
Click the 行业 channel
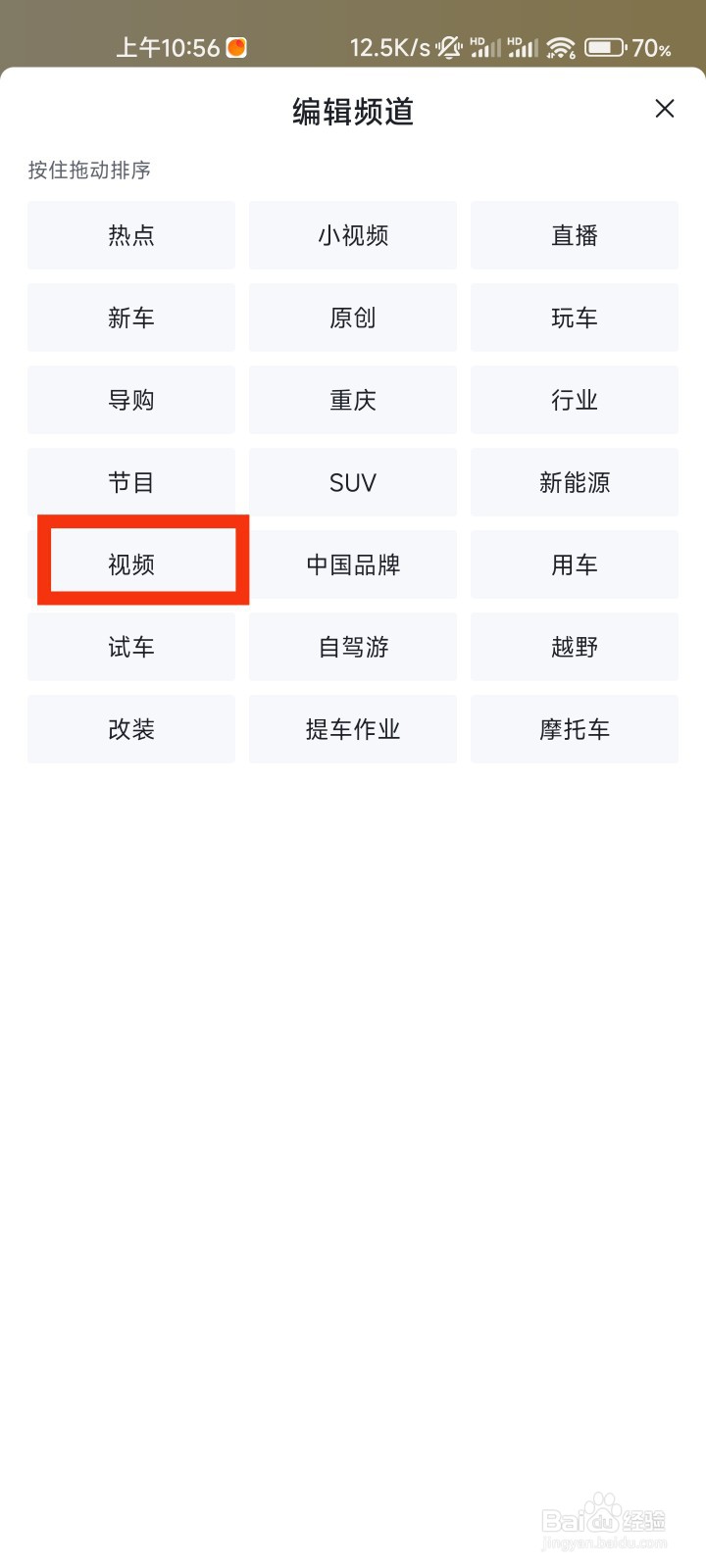pos(575,400)
